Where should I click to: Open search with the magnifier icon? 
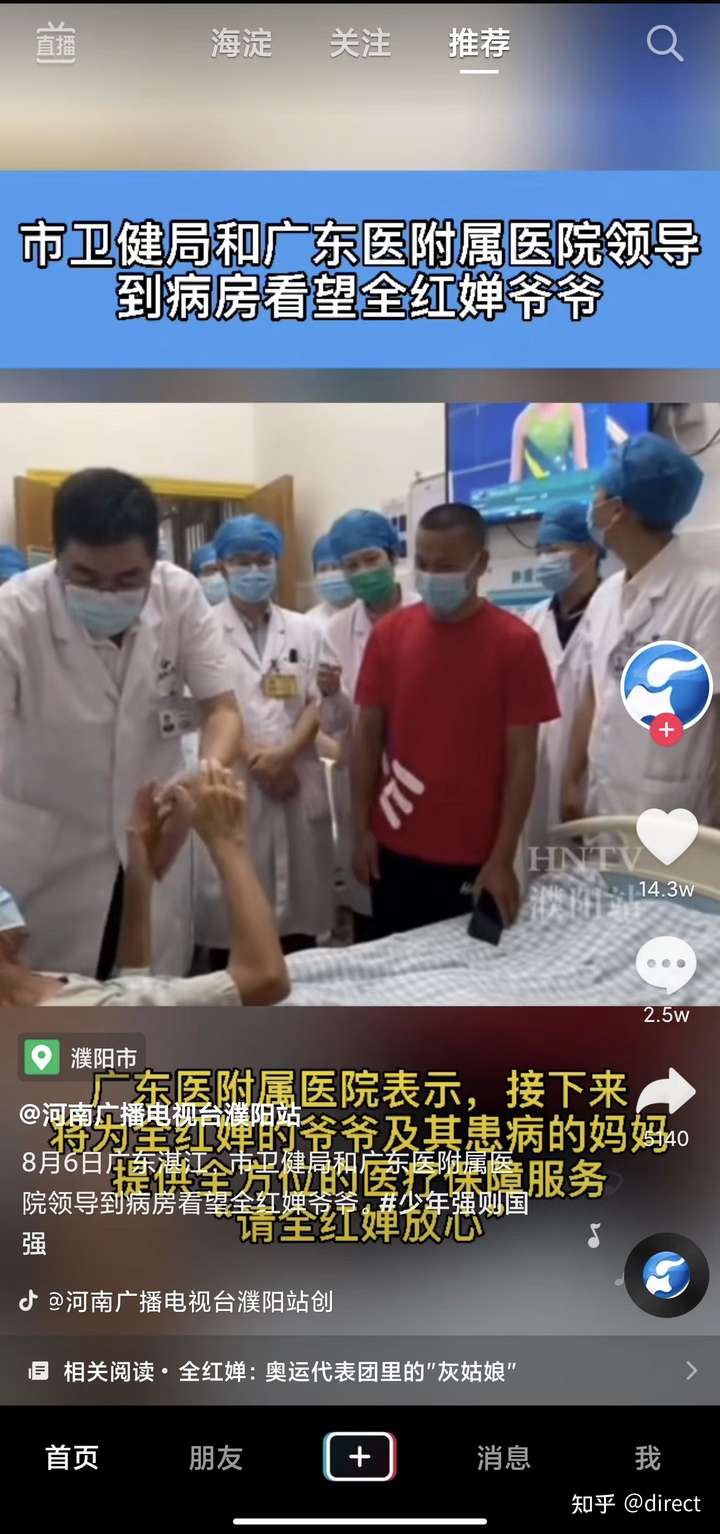point(664,44)
